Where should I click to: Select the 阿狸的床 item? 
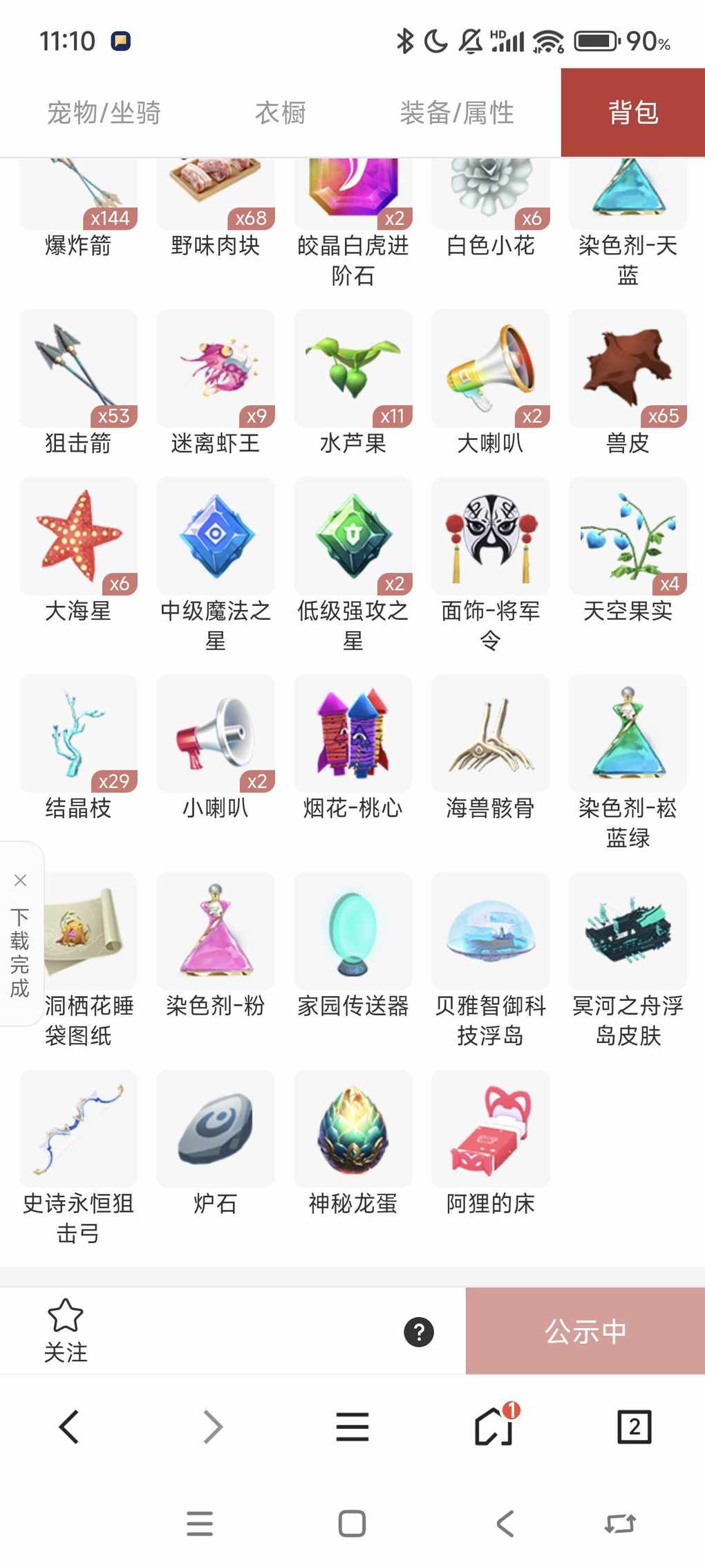[490, 1130]
